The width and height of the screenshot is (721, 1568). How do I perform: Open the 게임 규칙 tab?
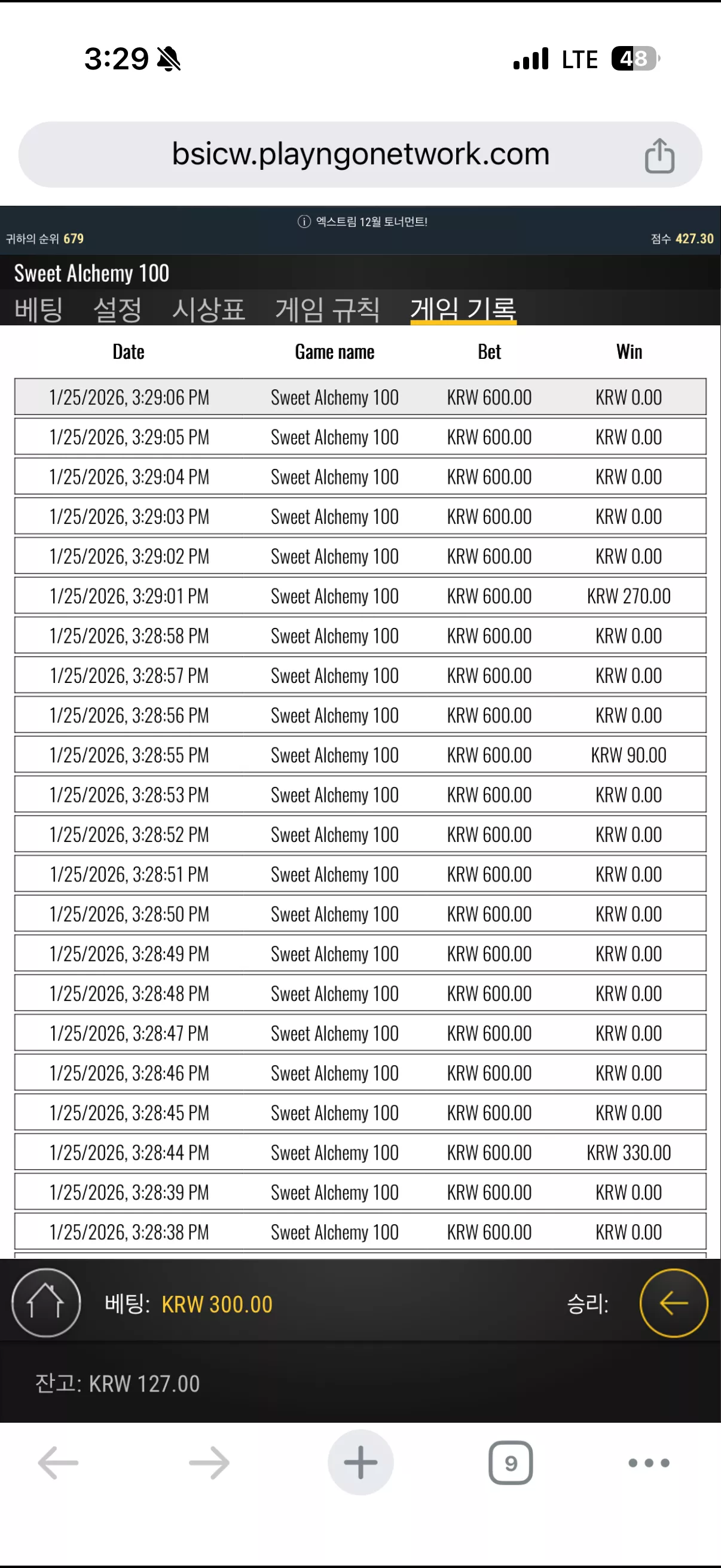pyautogui.click(x=328, y=310)
